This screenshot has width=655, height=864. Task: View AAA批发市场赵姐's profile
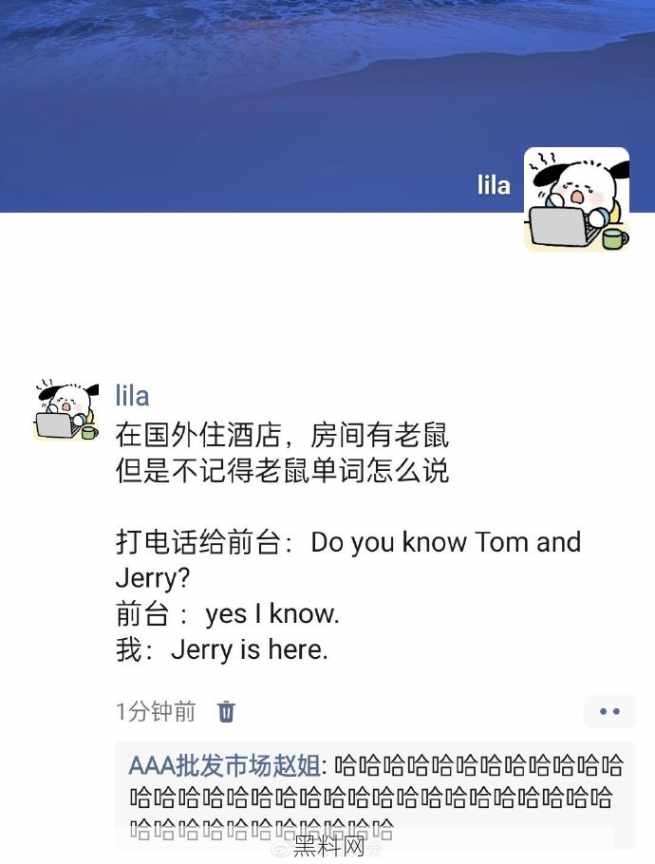pos(224,766)
